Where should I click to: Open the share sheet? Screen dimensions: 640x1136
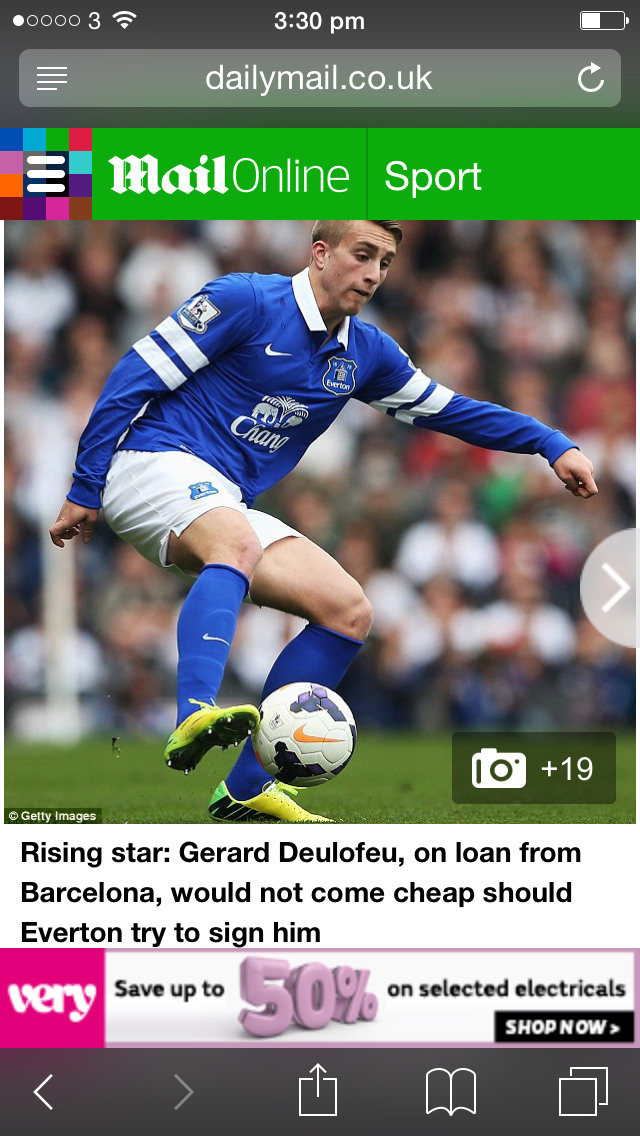pos(319,1090)
